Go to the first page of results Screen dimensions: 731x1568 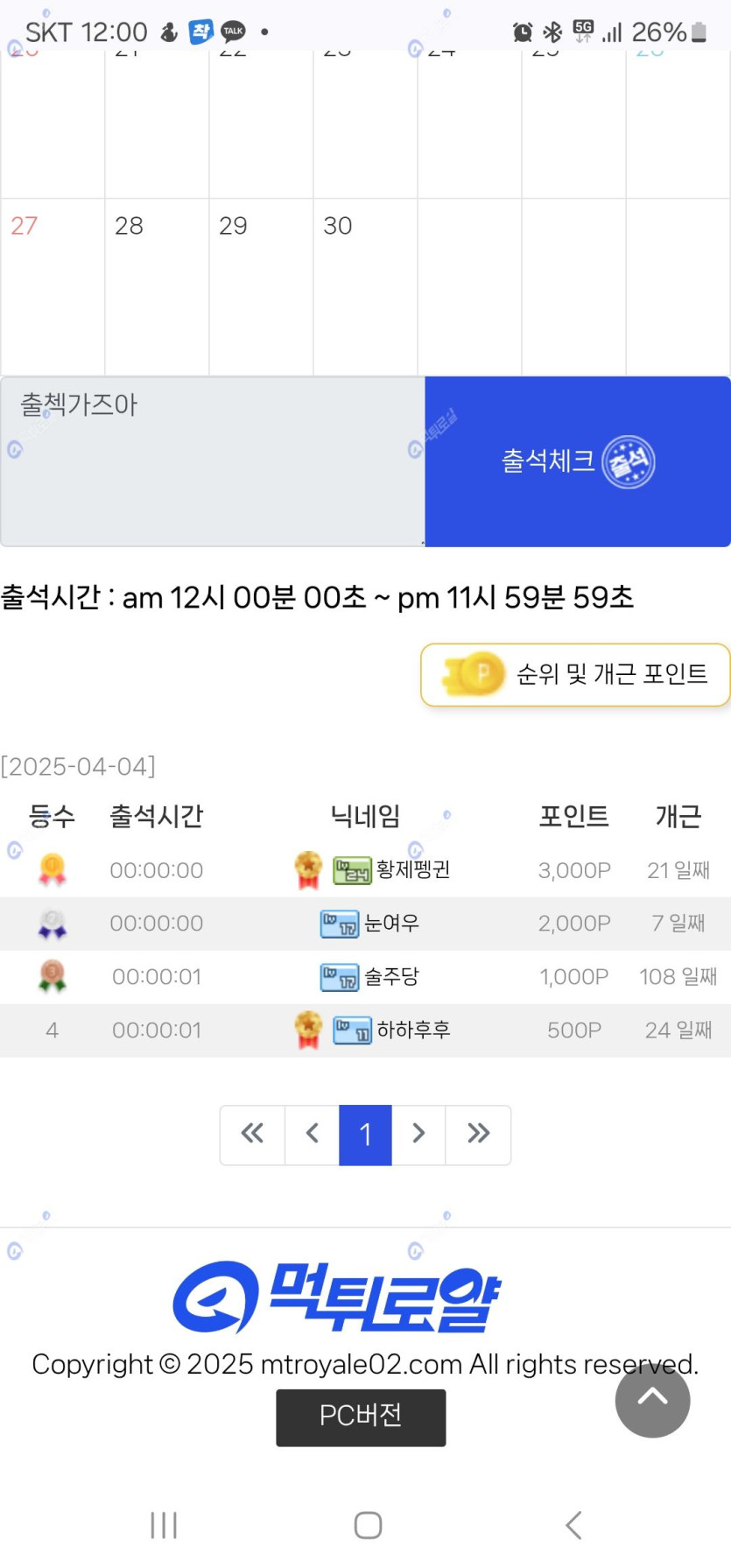252,1135
